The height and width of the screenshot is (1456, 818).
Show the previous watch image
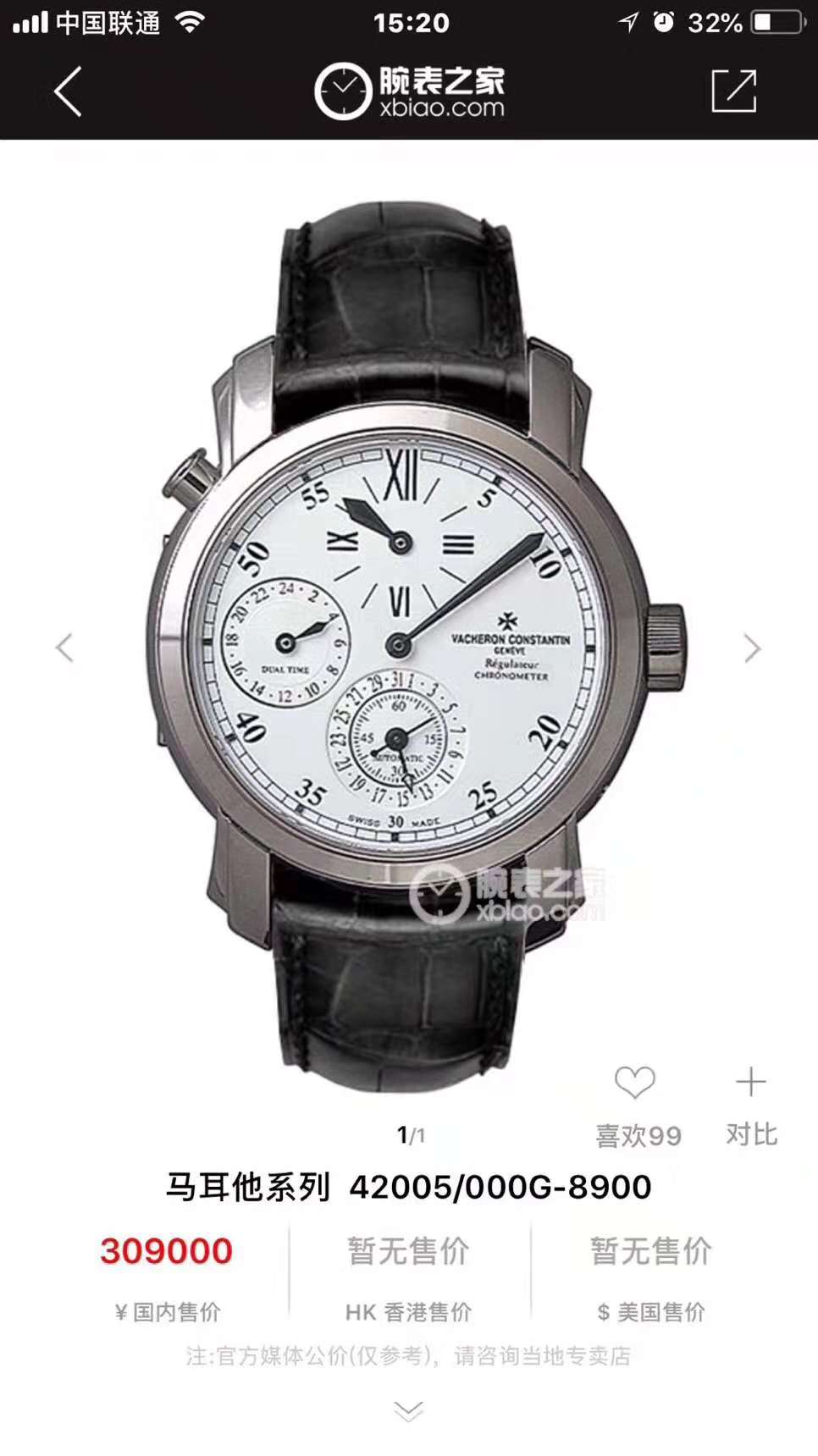pos(64,648)
